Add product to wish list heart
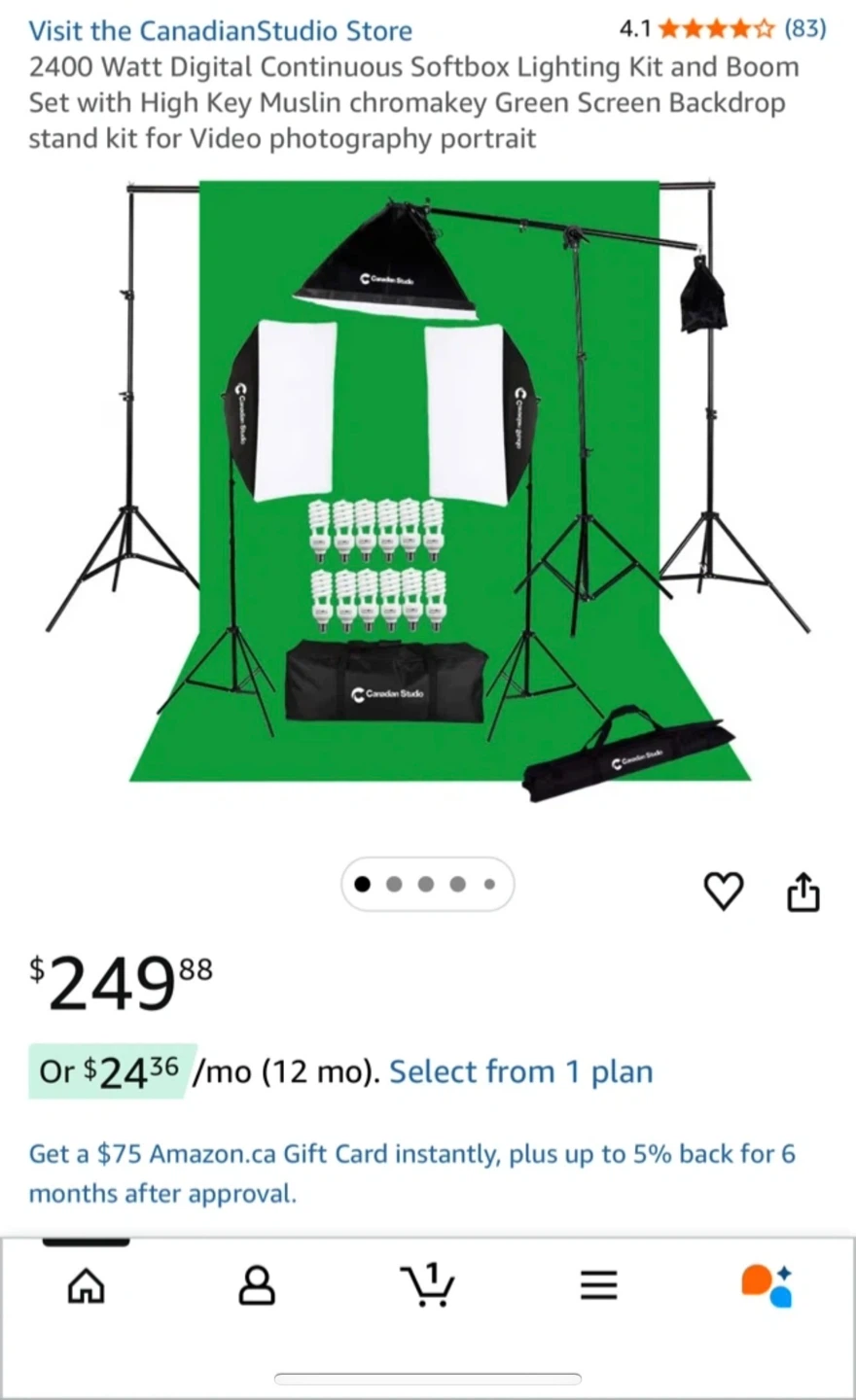 (723, 892)
